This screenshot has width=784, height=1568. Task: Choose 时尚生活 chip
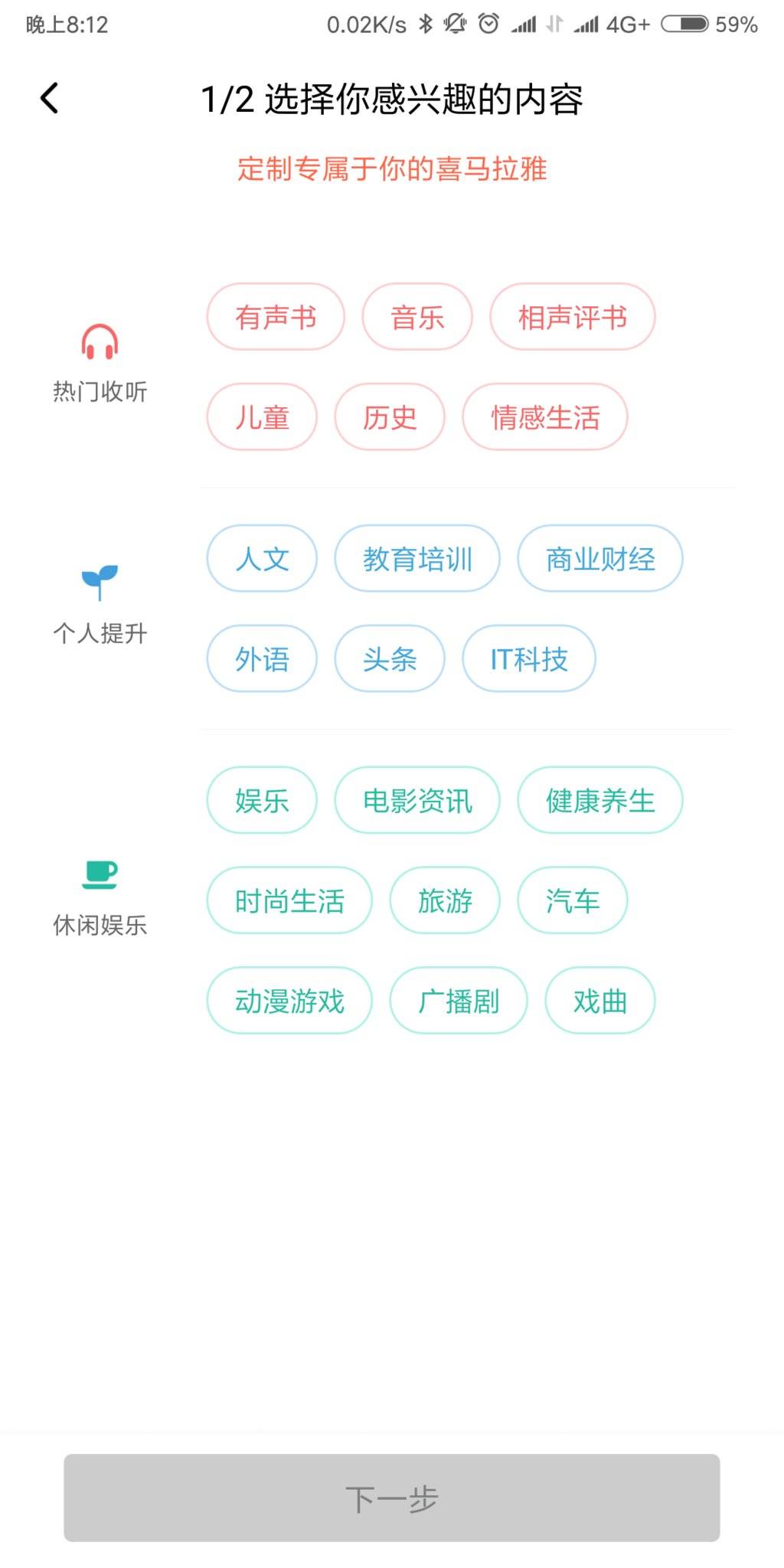point(289,901)
